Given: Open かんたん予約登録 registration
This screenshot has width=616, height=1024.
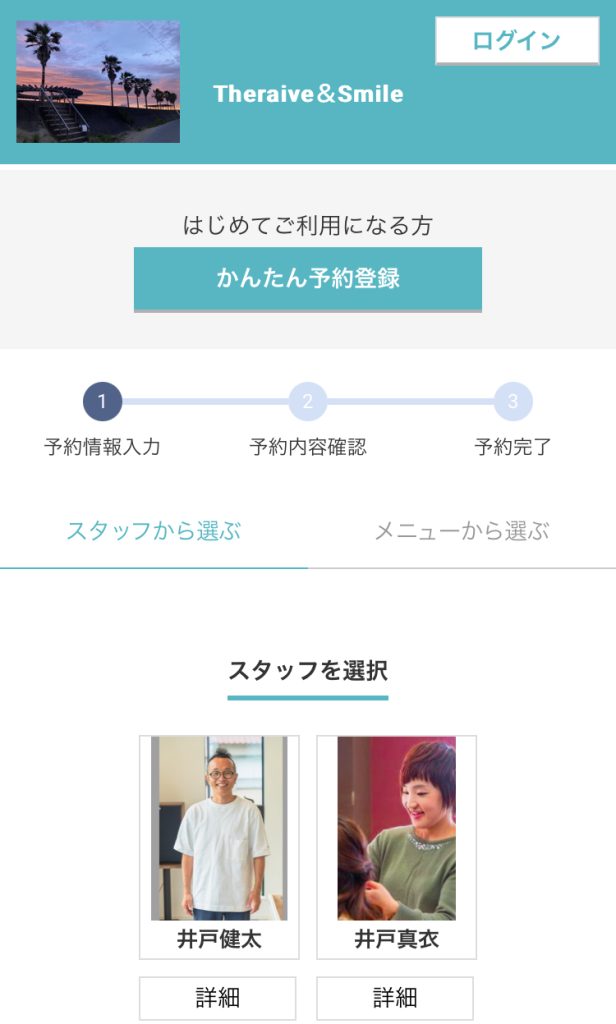Looking at the screenshot, I should tap(307, 278).
